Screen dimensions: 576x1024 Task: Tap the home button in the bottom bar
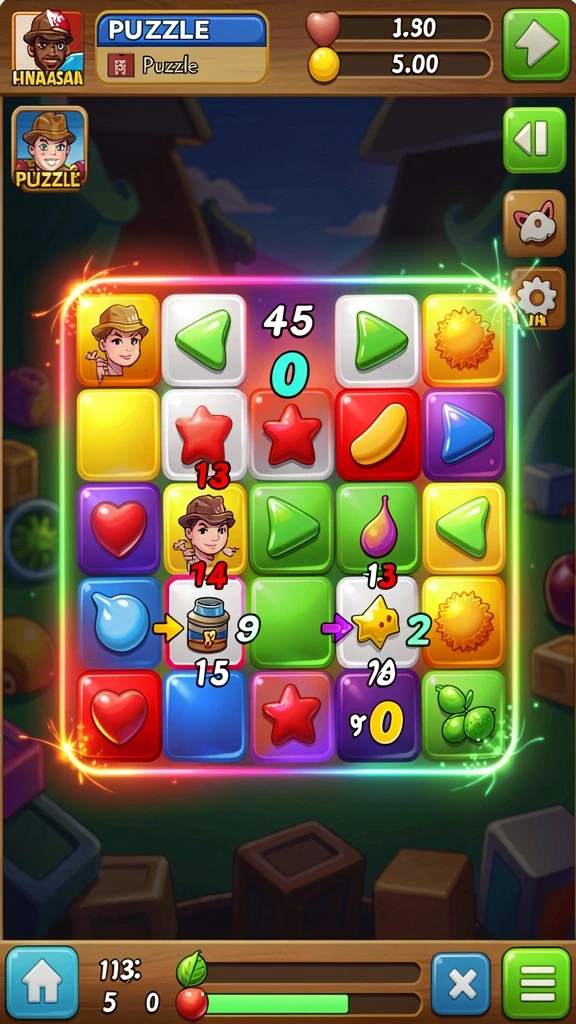(42, 982)
